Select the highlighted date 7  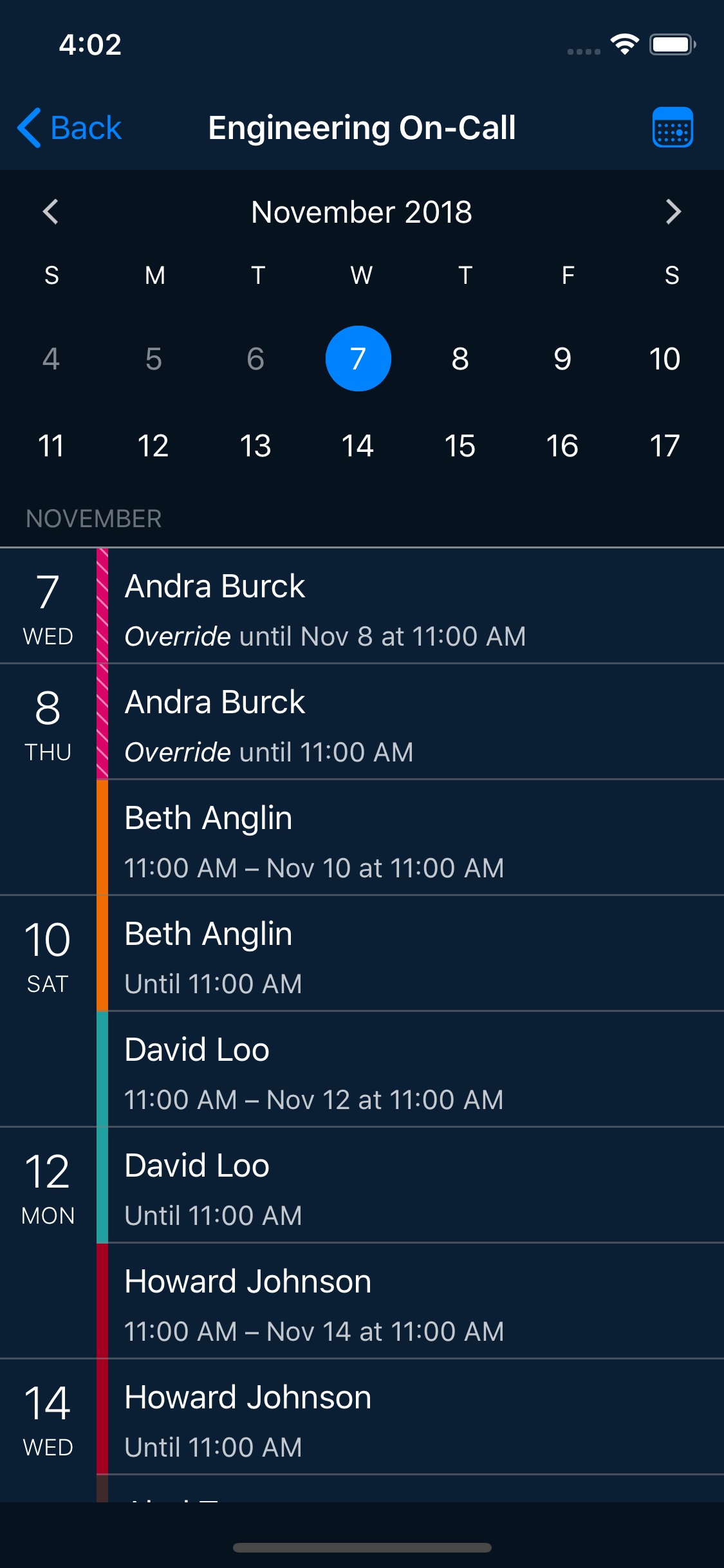coord(358,359)
